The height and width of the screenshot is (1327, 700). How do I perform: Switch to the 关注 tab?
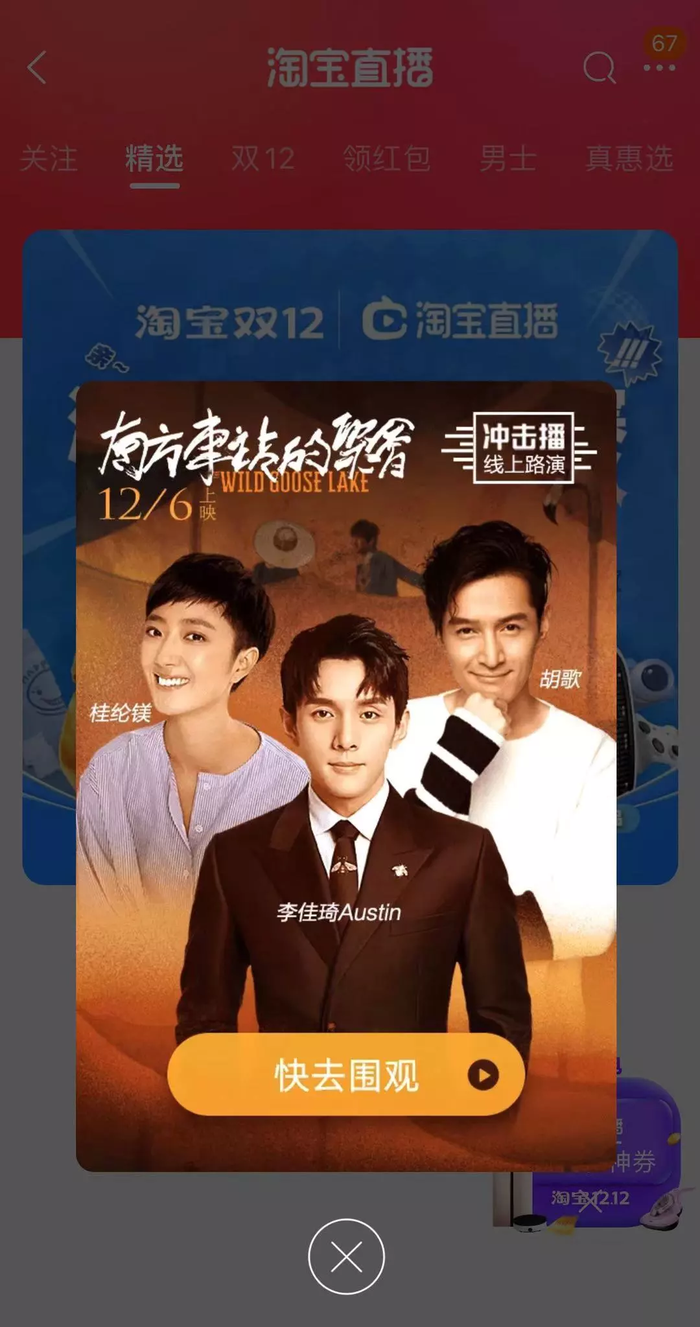(x=49, y=158)
